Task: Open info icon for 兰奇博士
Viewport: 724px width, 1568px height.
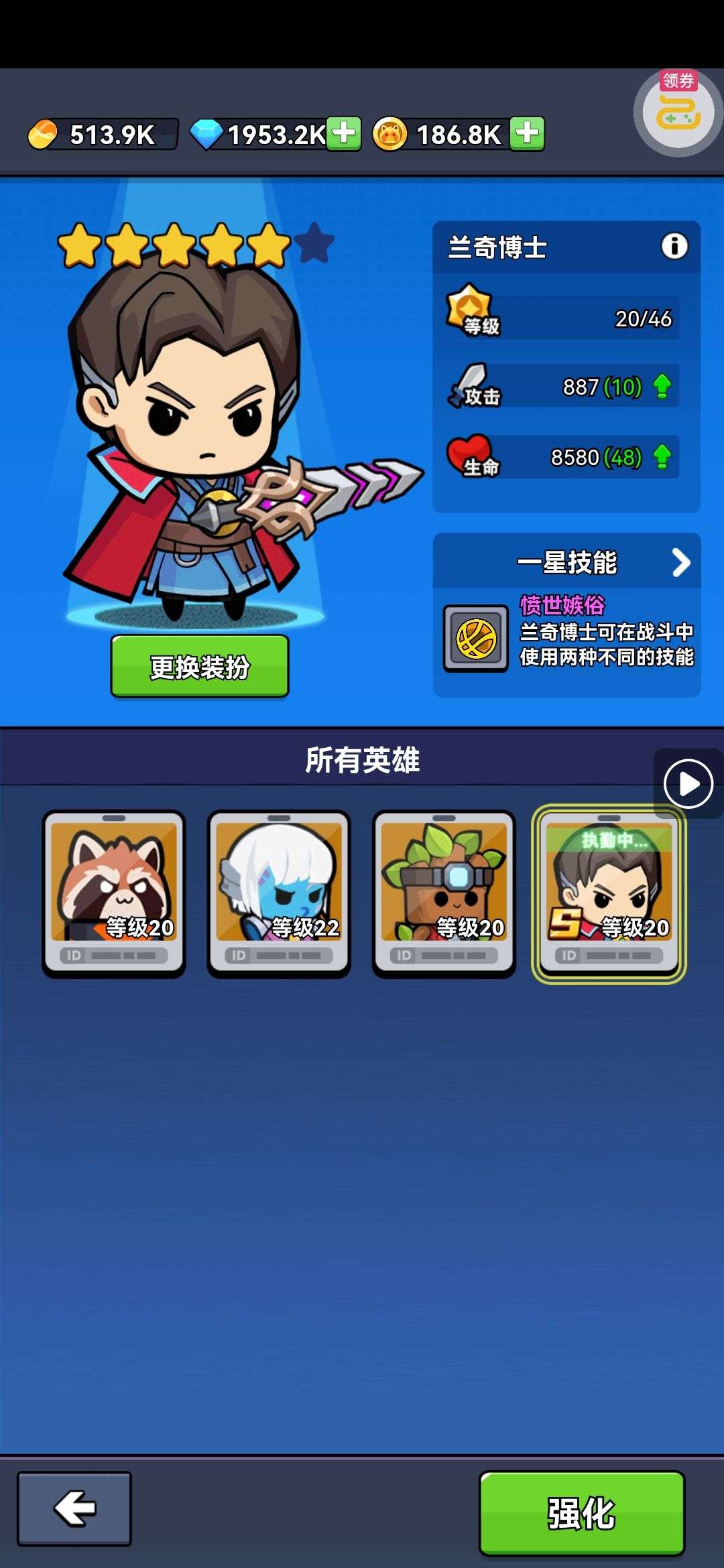Action: tap(674, 247)
